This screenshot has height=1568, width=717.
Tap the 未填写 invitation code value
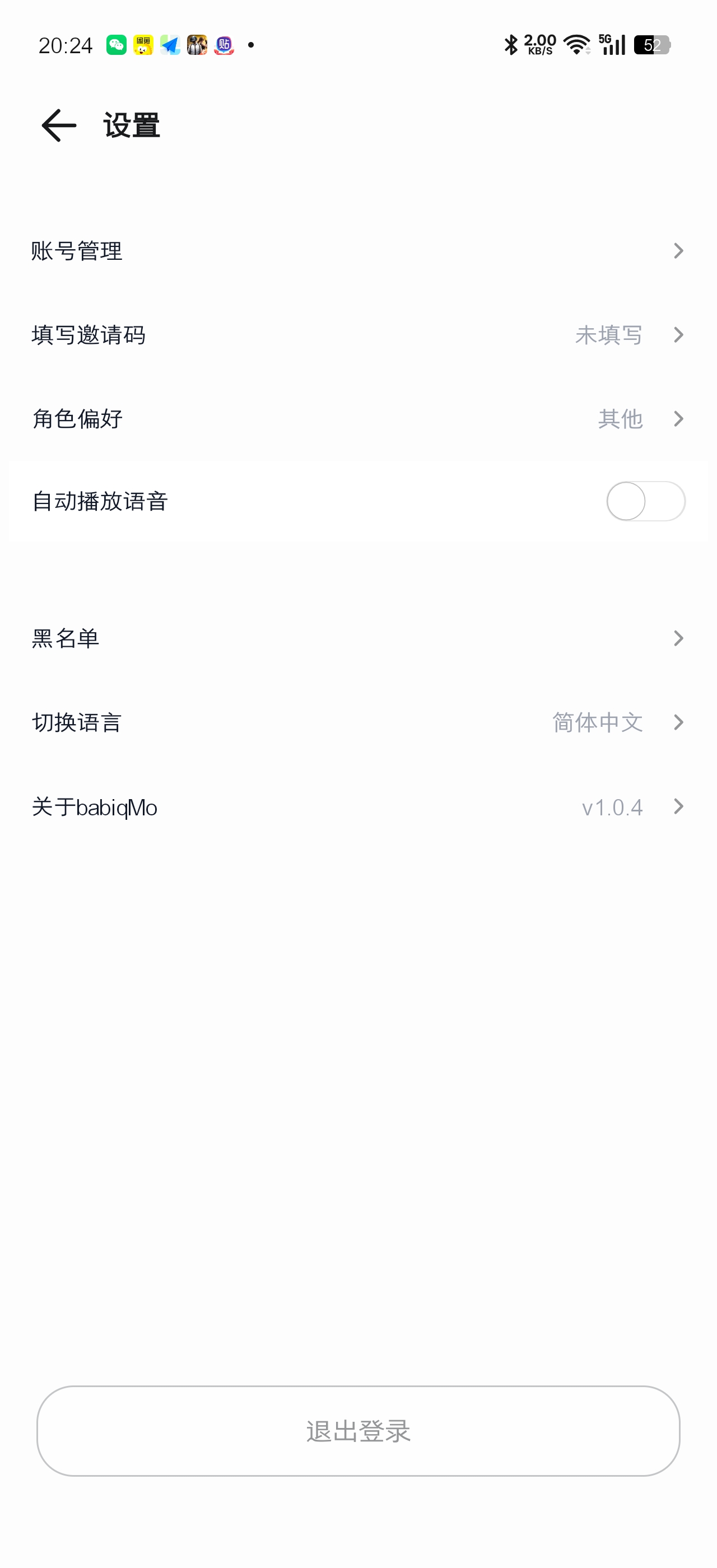click(x=609, y=335)
